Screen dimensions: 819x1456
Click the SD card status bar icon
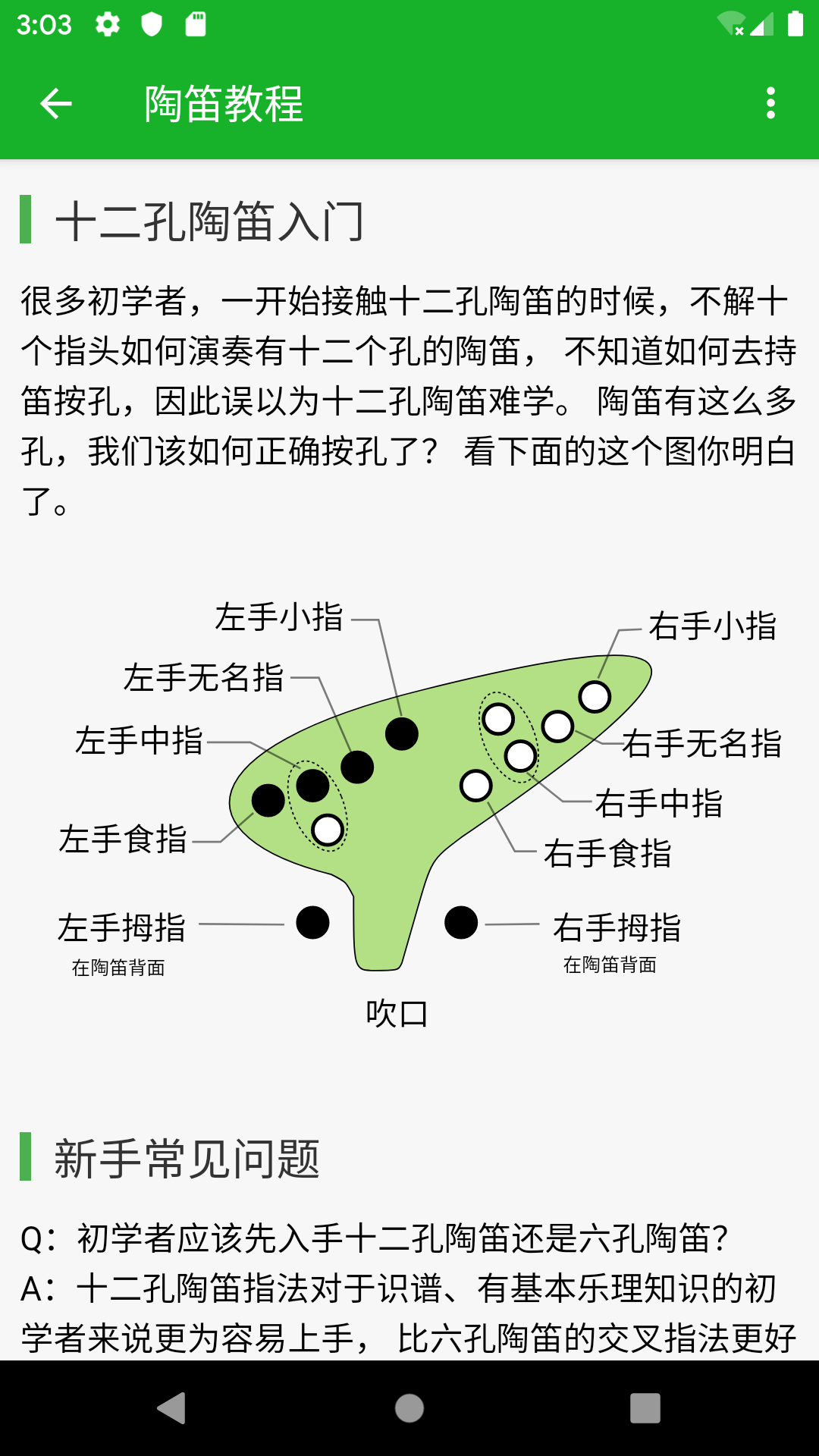click(196, 24)
